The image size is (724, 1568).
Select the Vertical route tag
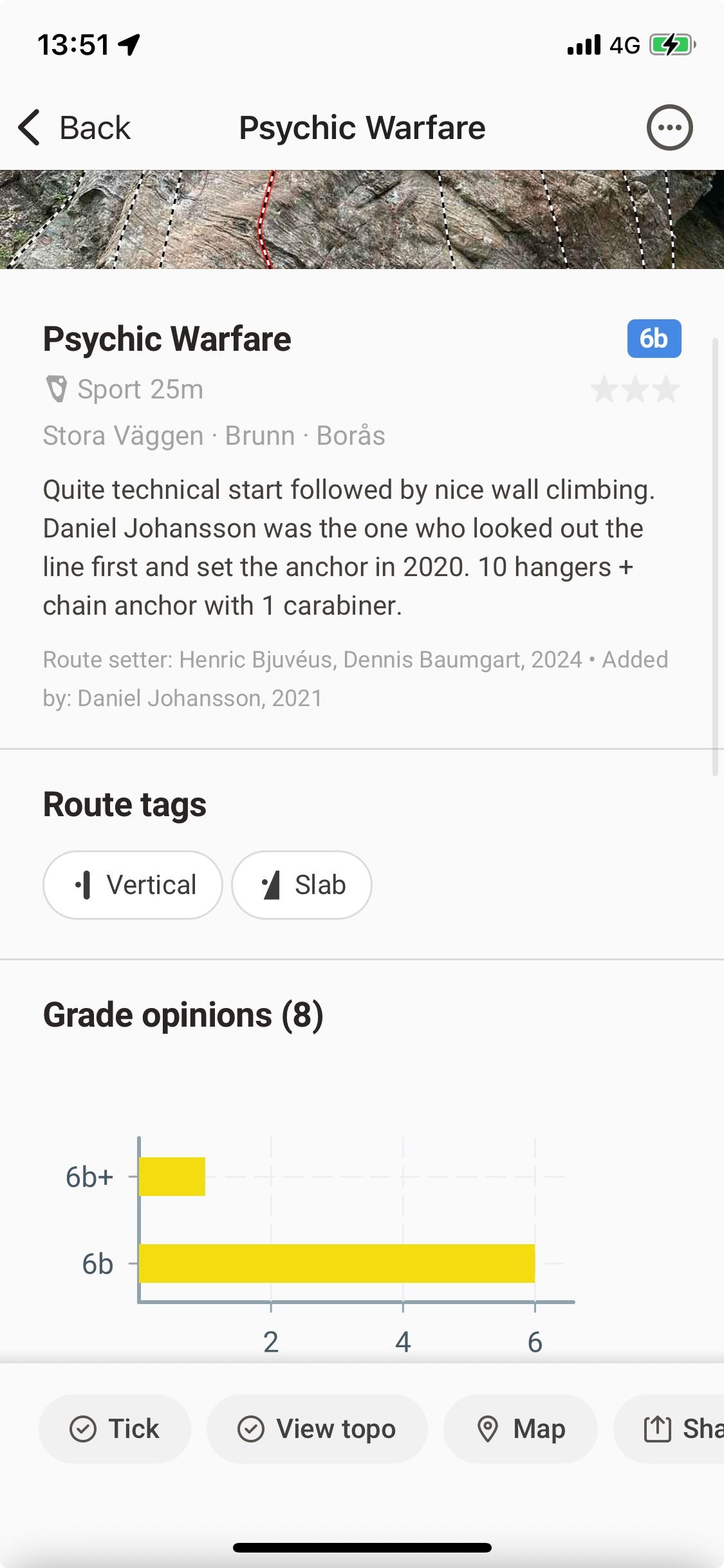(133, 884)
